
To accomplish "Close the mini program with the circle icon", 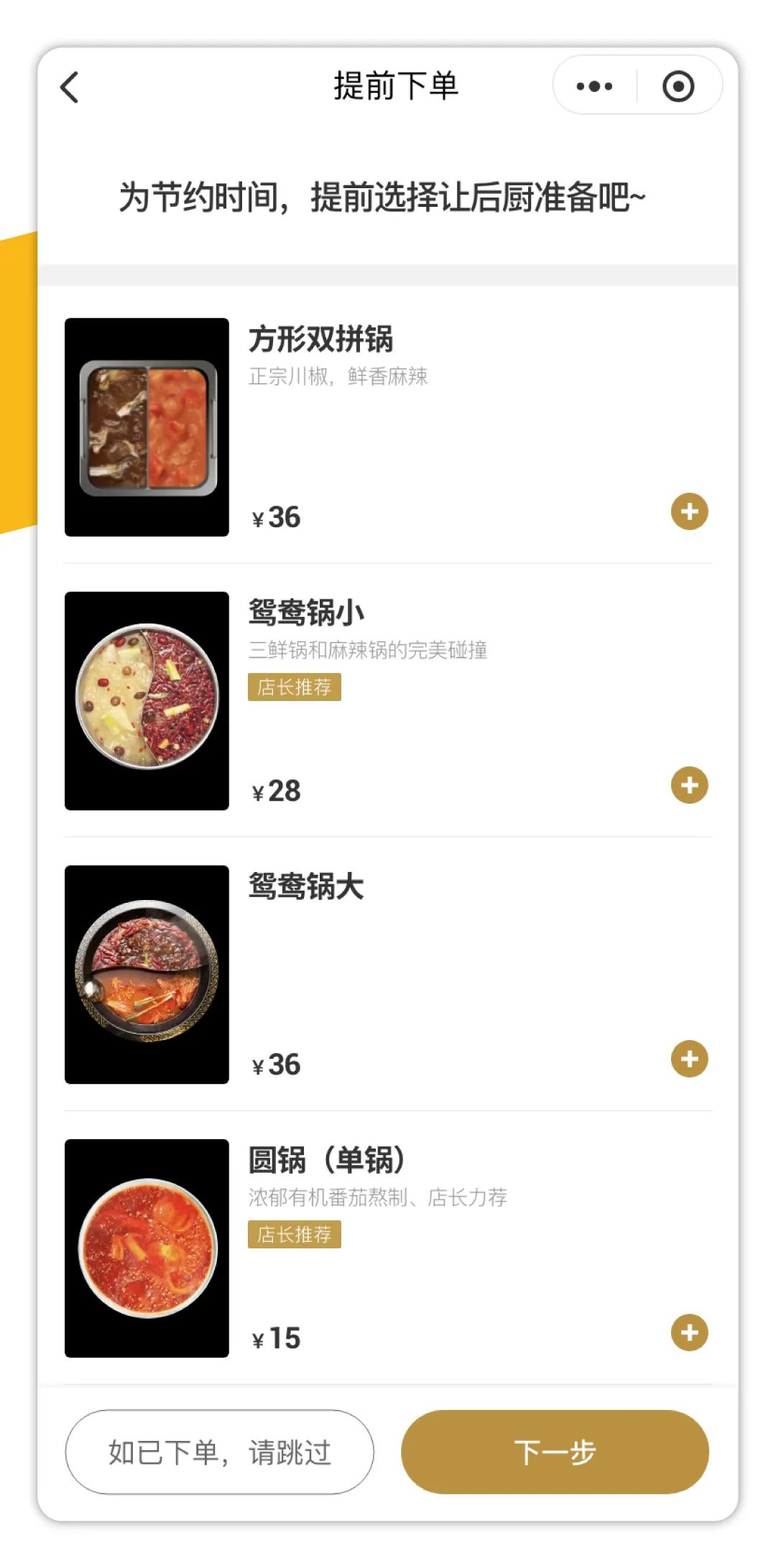I will (678, 87).
